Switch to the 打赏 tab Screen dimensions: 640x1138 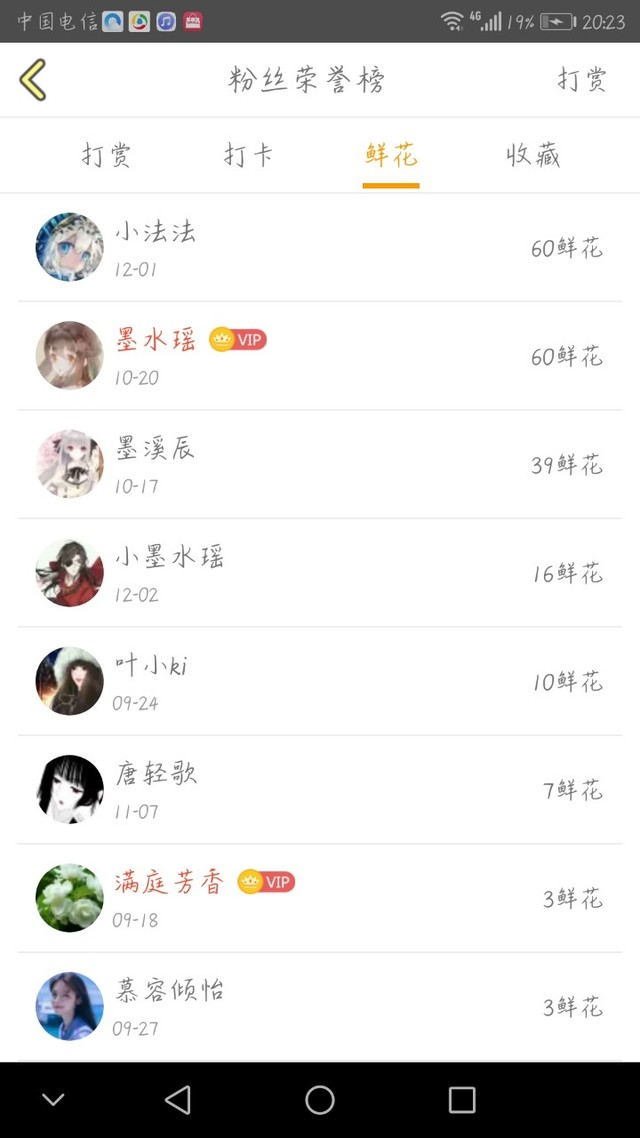[107, 155]
